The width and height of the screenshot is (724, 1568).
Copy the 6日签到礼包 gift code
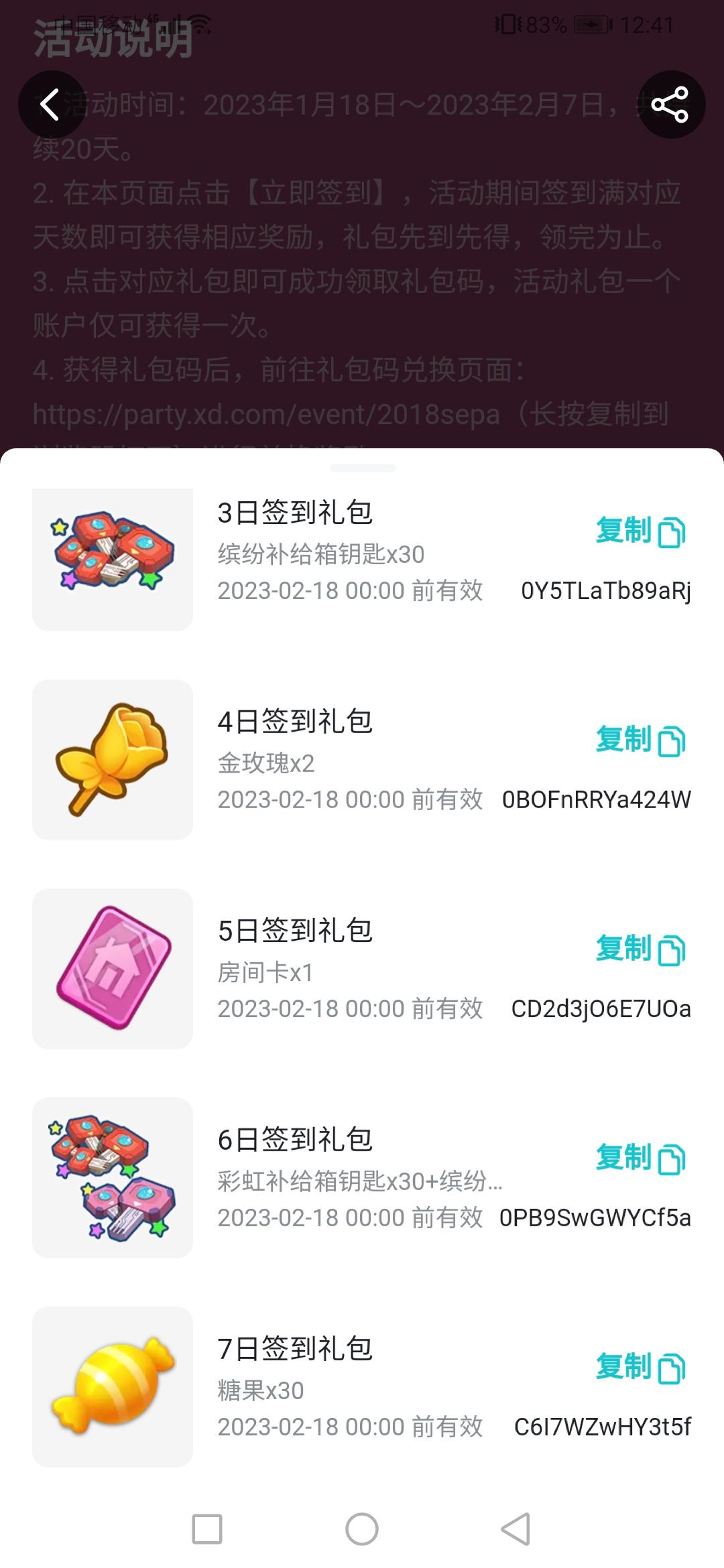(x=640, y=1159)
